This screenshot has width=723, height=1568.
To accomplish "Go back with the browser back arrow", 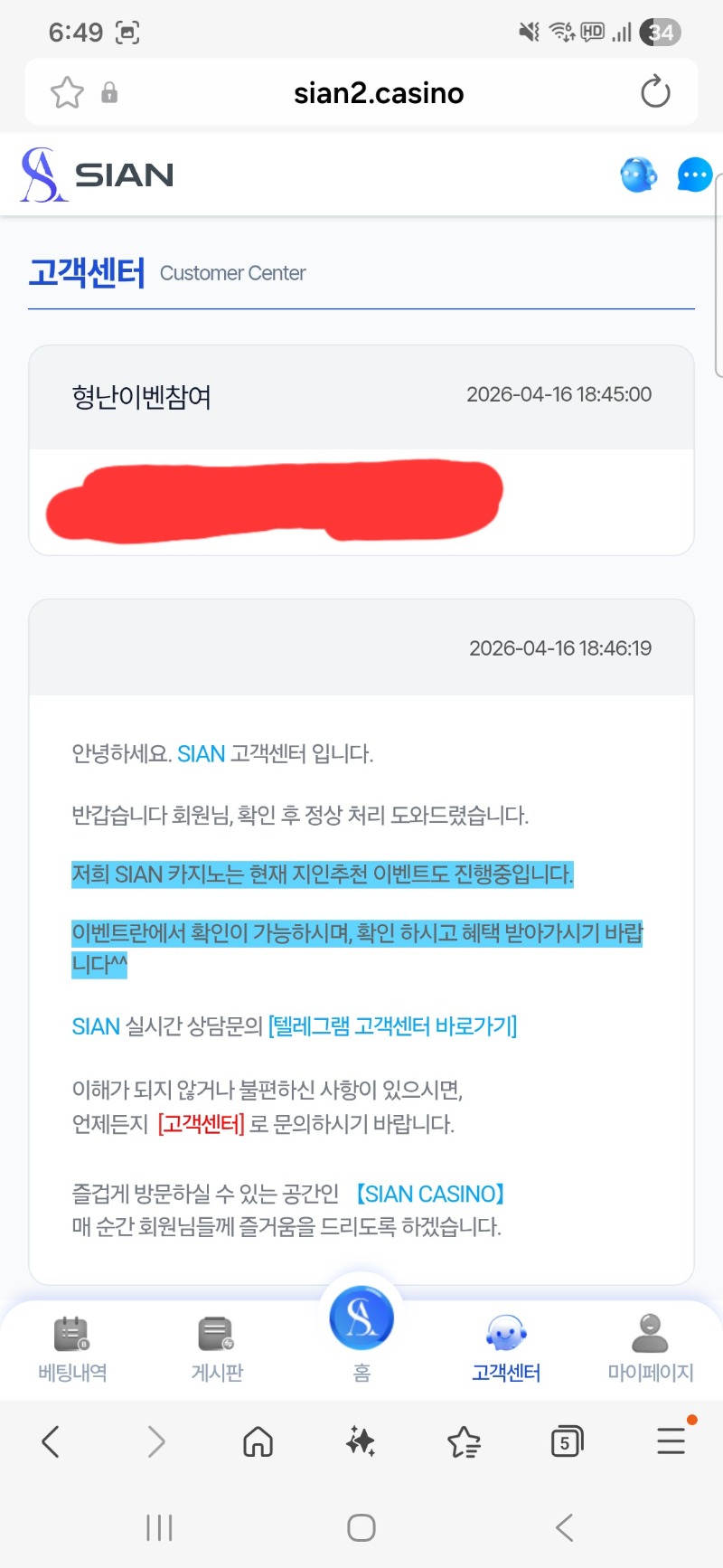I will [52, 1441].
